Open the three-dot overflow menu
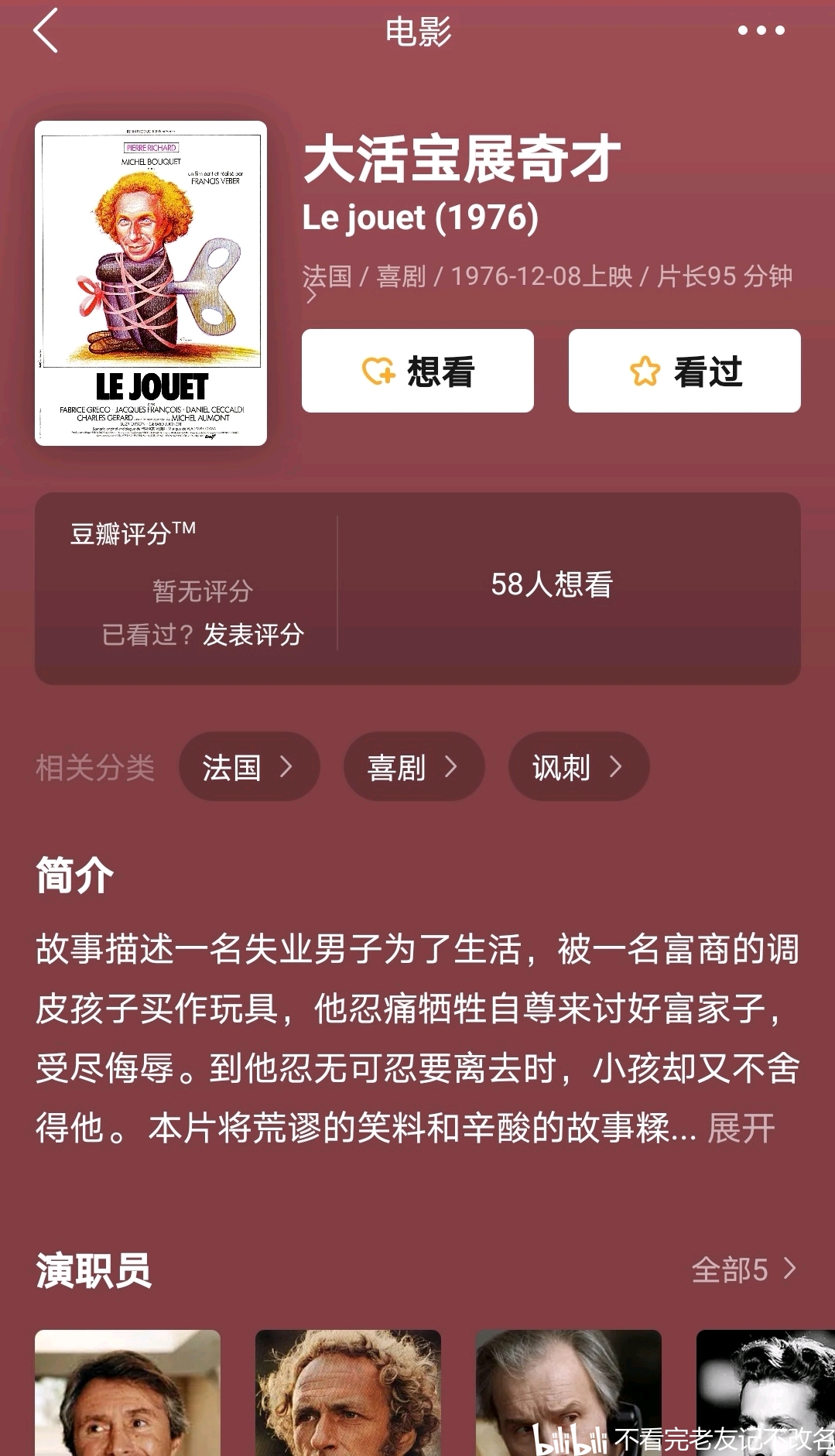This screenshot has width=835, height=1456. tap(761, 31)
